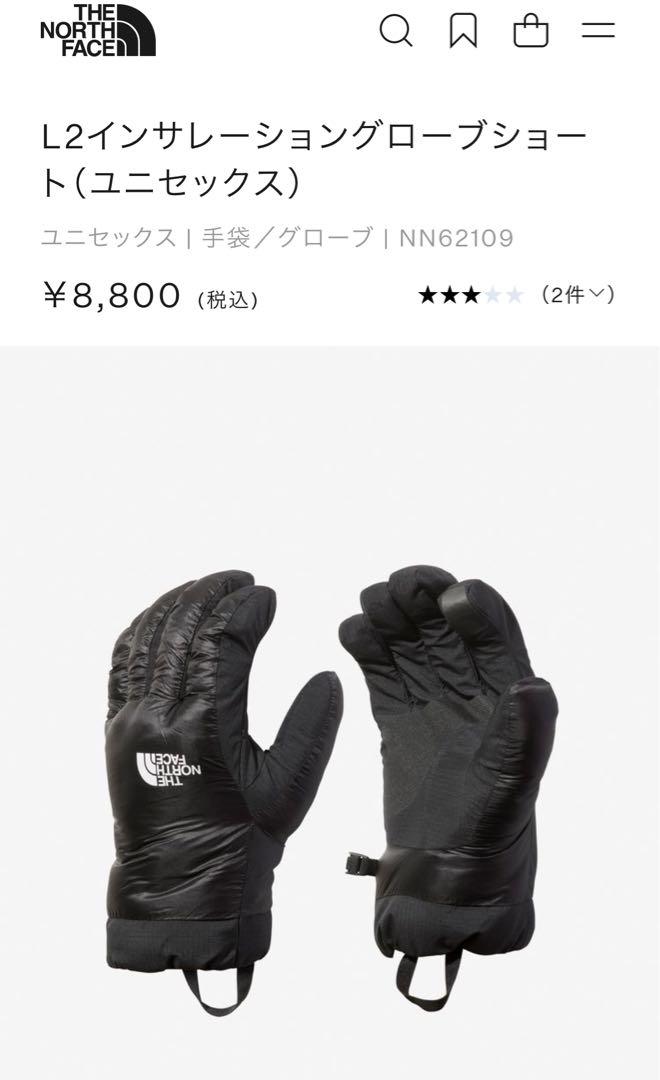Viewport: 660px width, 1080px height.
Task: Expand the 2件 reviews dropdown
Action: pos(577,295)
